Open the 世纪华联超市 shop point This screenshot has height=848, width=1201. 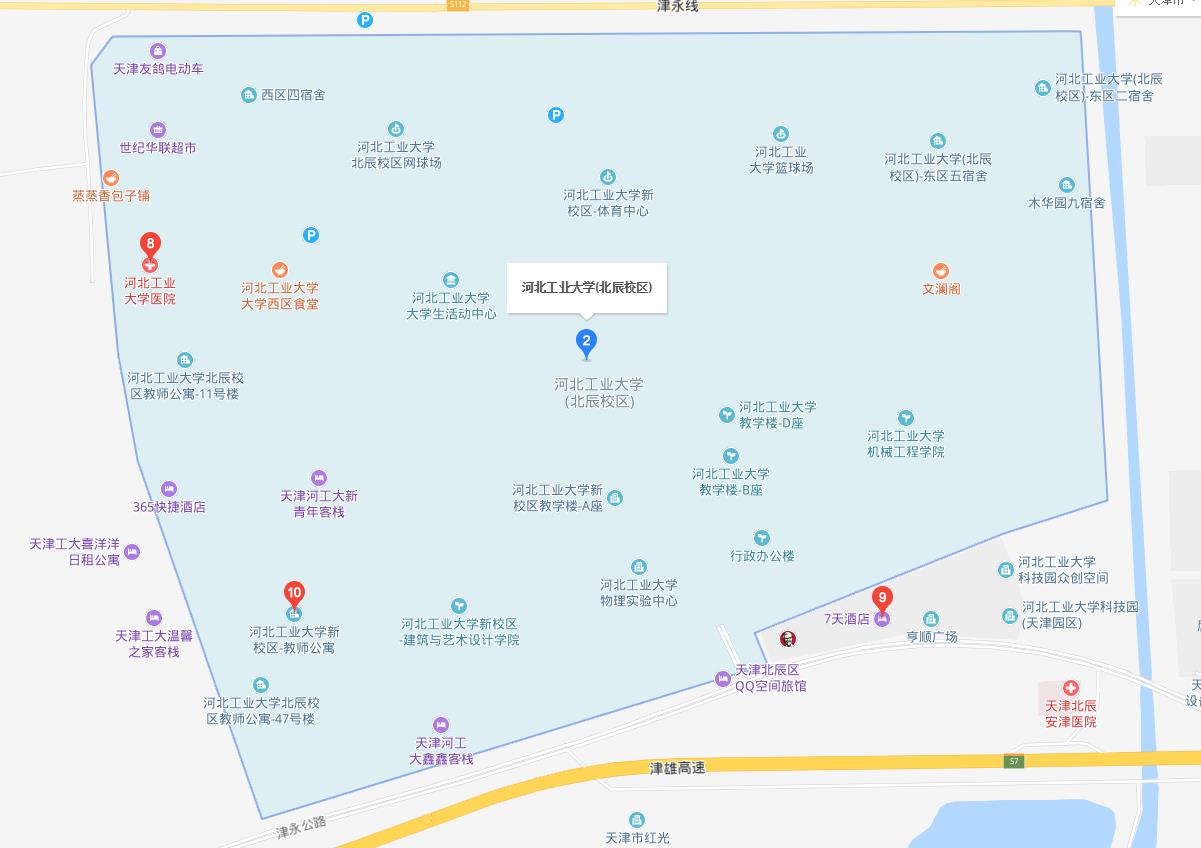point(158,130)
